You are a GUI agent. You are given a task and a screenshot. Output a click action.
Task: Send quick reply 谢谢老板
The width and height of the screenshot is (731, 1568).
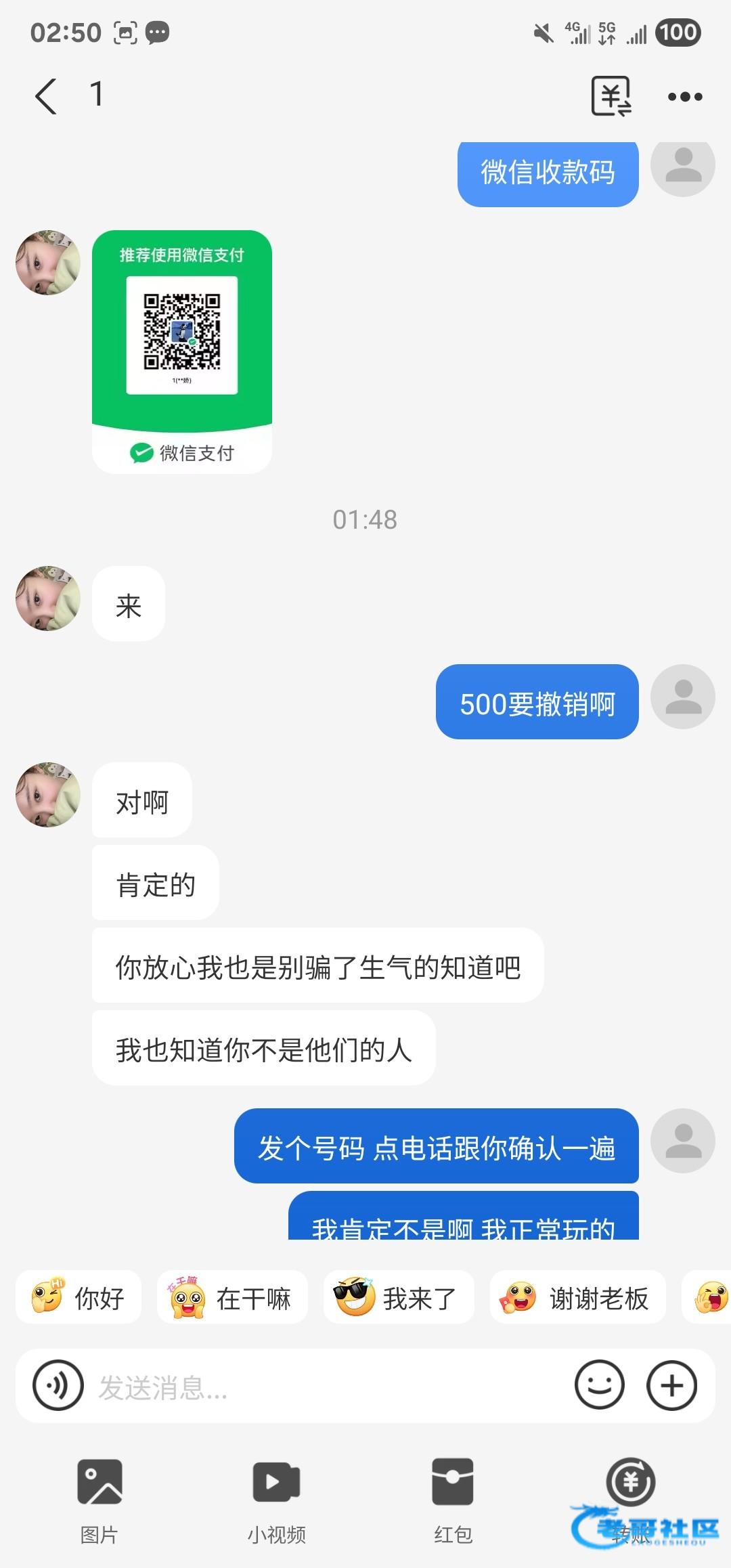(577, 1298)
